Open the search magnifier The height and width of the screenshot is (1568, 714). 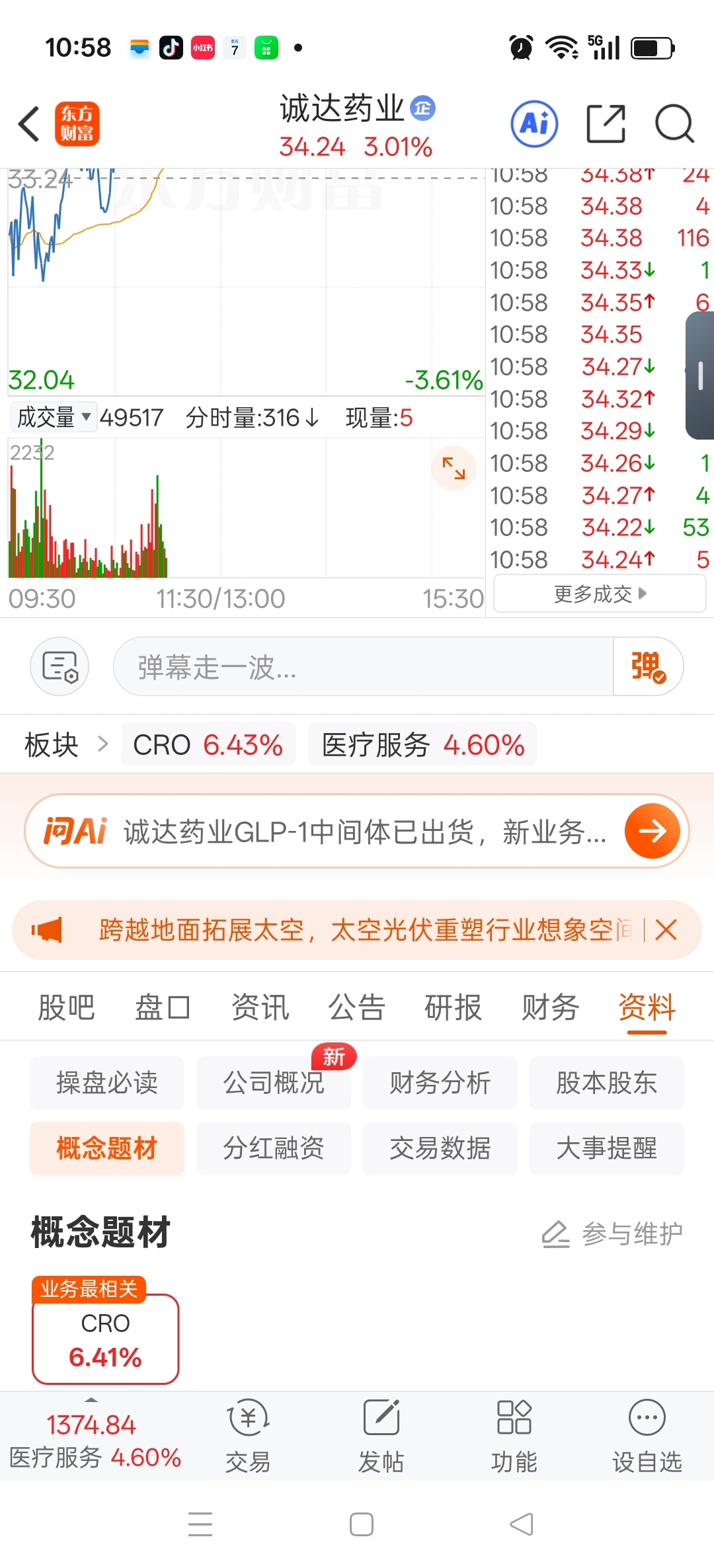(x=674, y=124)
